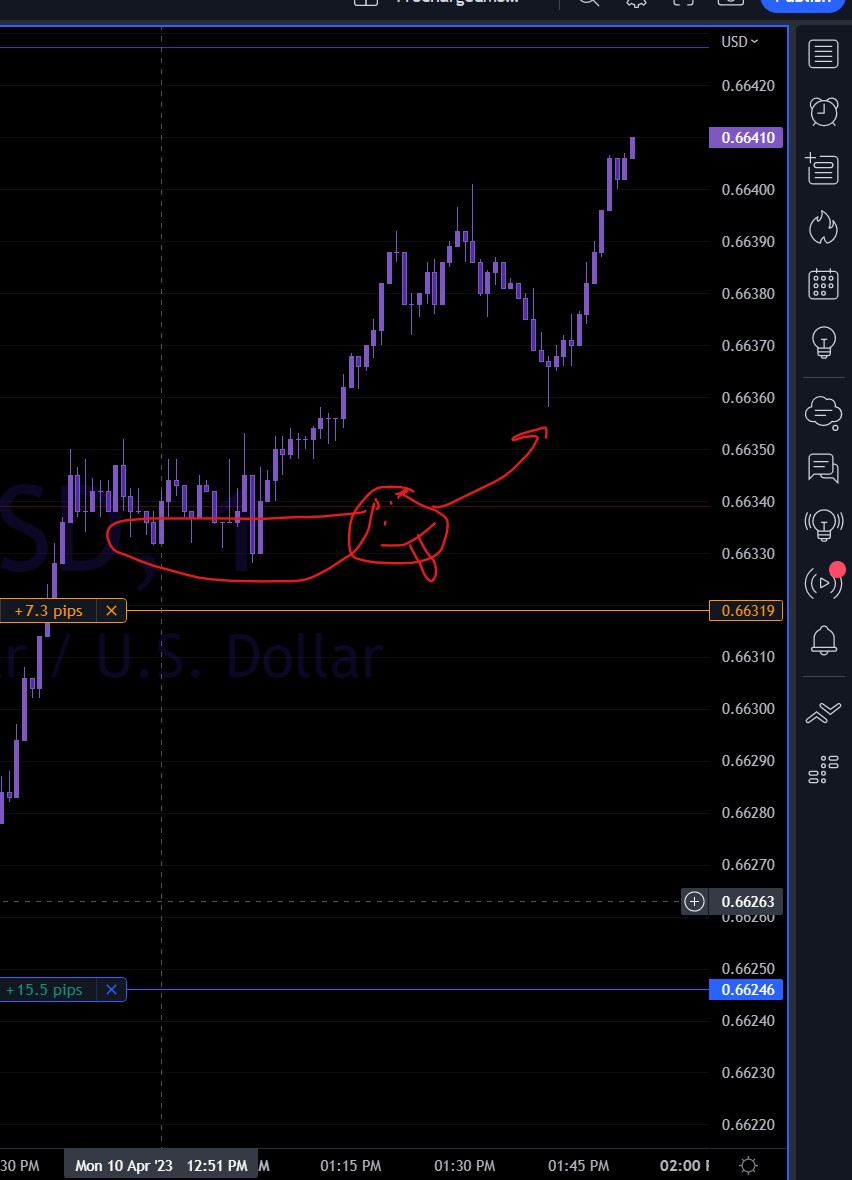This screenshot has width=852, height=1180.
Task: Expand the USD currency dropdown
Action: click(x=740, y=41)
